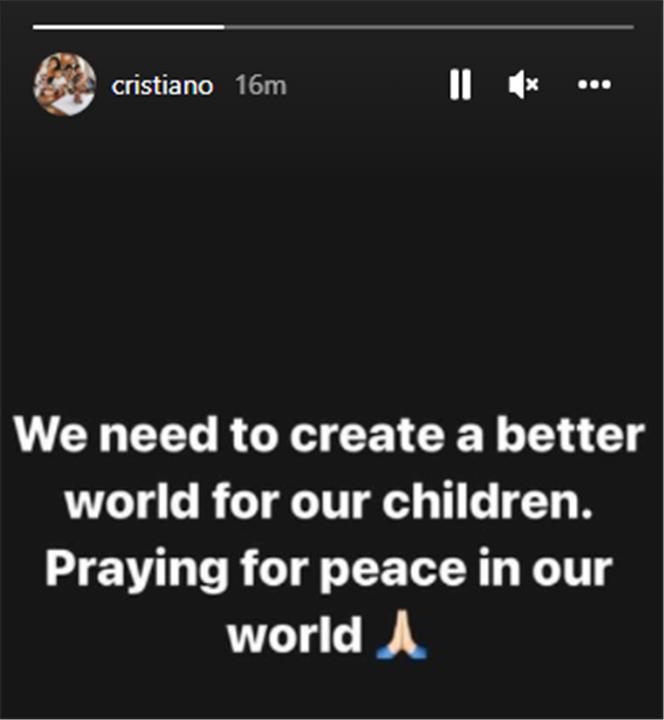Open the three-dot more options menu

pos(594,86)
